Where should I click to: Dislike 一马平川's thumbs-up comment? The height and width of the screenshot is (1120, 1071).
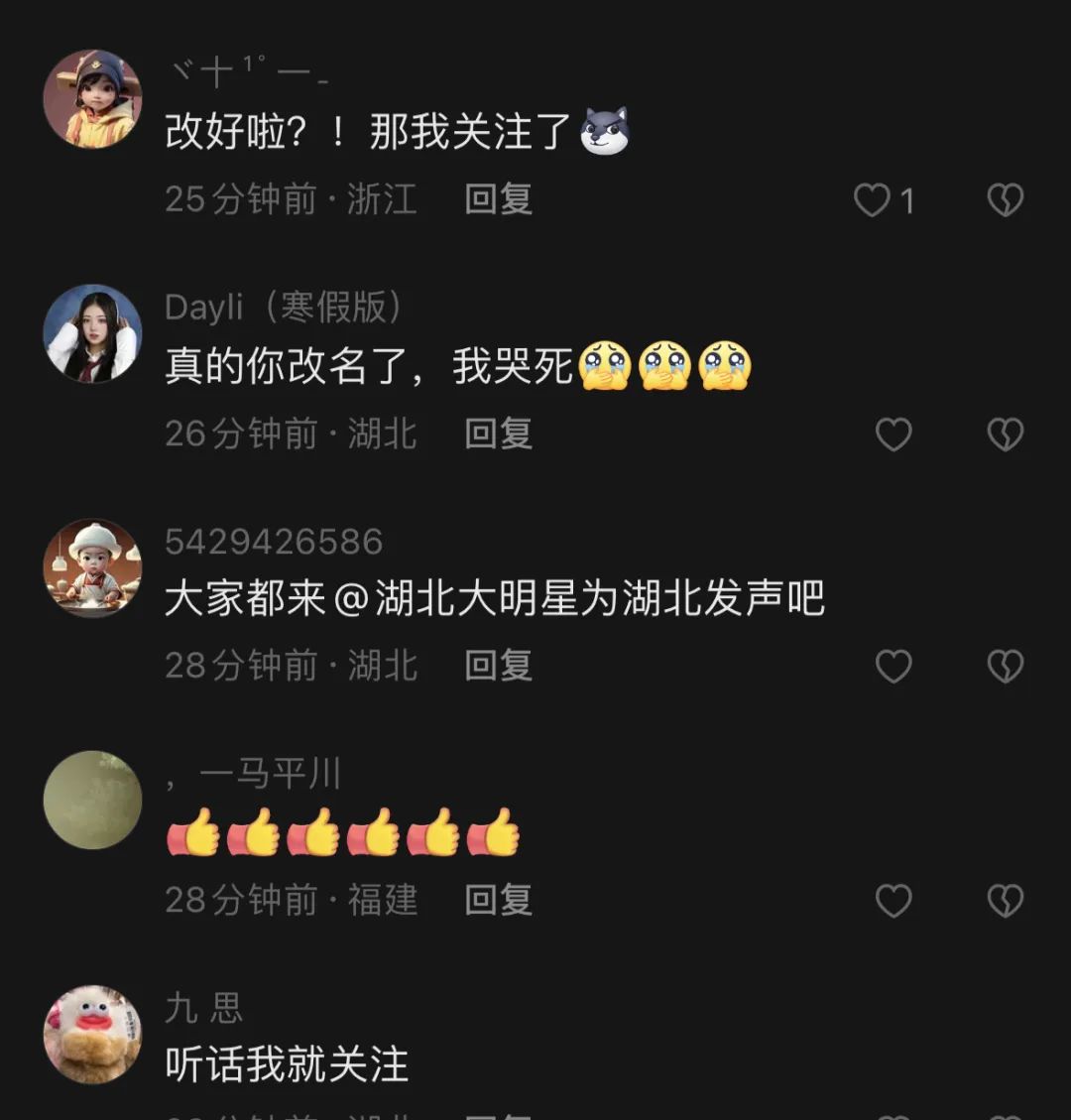1005,901
